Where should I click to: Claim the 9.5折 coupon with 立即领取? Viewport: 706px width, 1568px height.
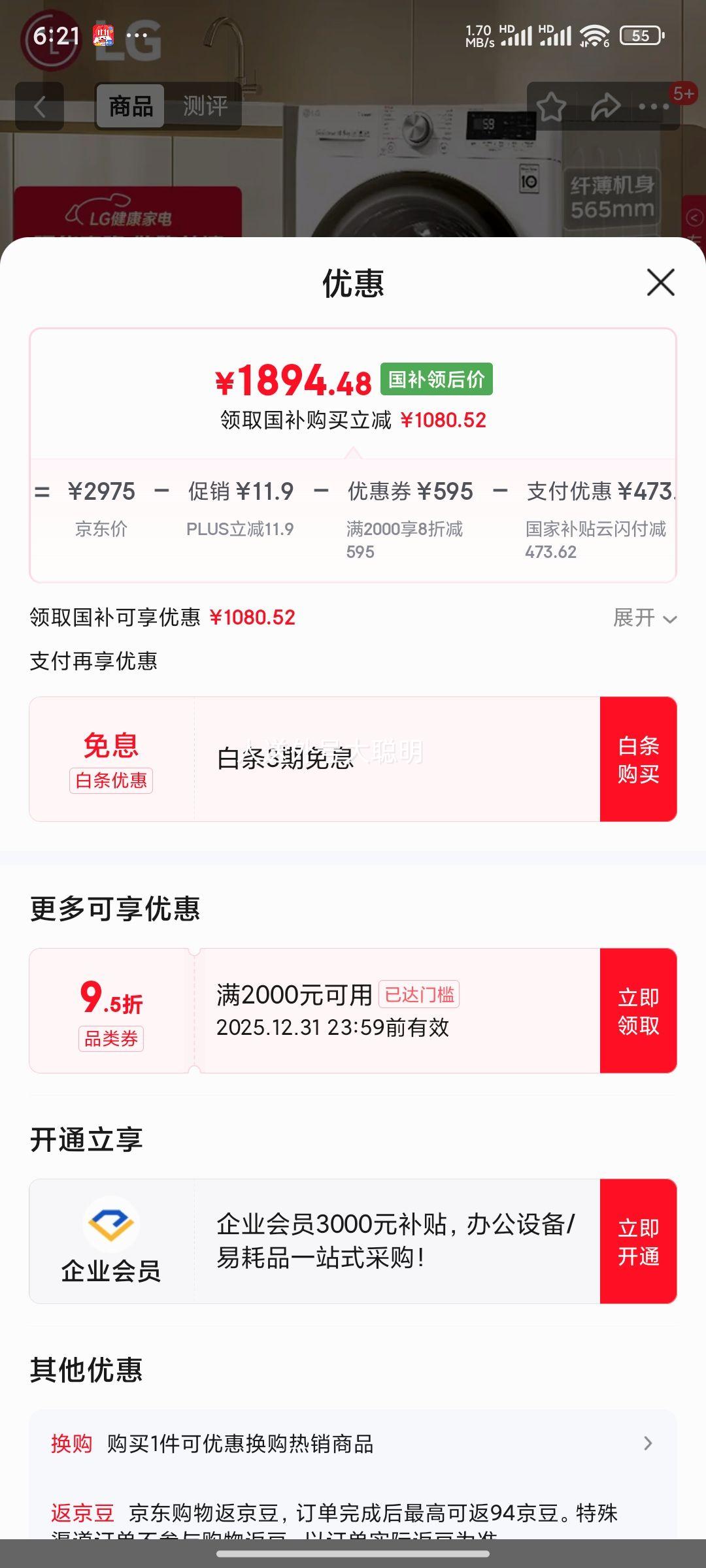coord(638,1011)
